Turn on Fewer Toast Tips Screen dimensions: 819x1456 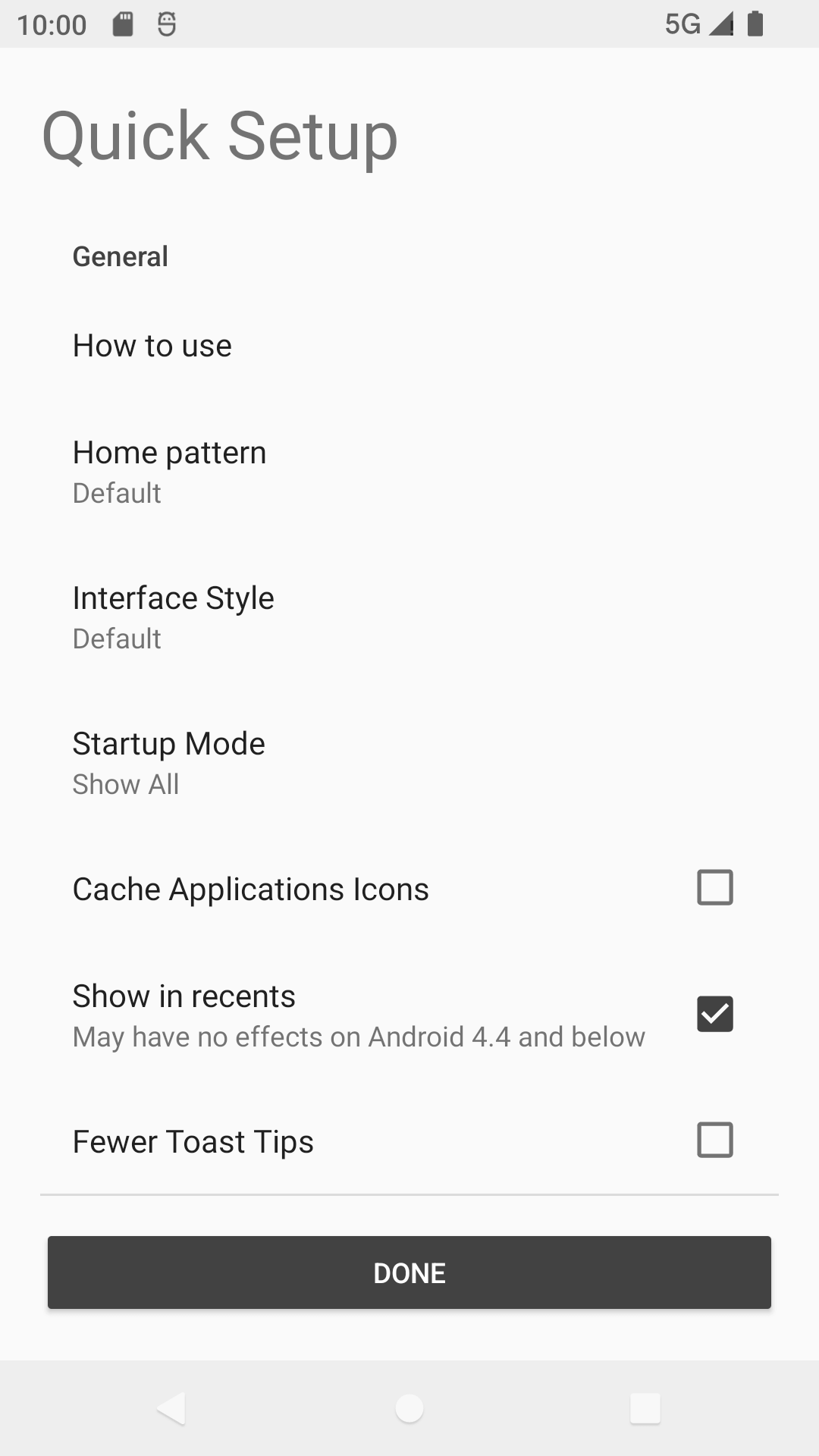(714, 1140)
